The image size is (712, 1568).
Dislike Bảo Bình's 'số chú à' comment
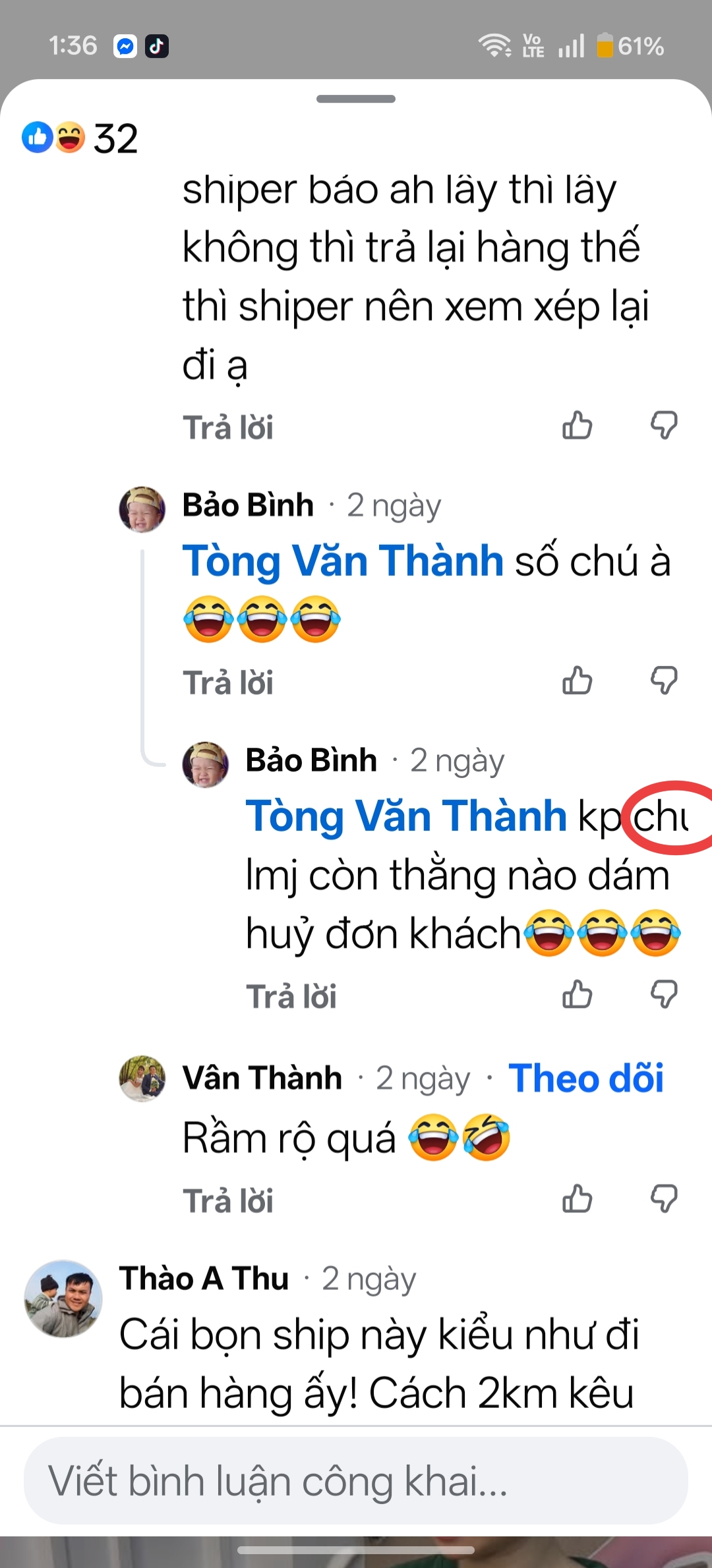(664, 681)
